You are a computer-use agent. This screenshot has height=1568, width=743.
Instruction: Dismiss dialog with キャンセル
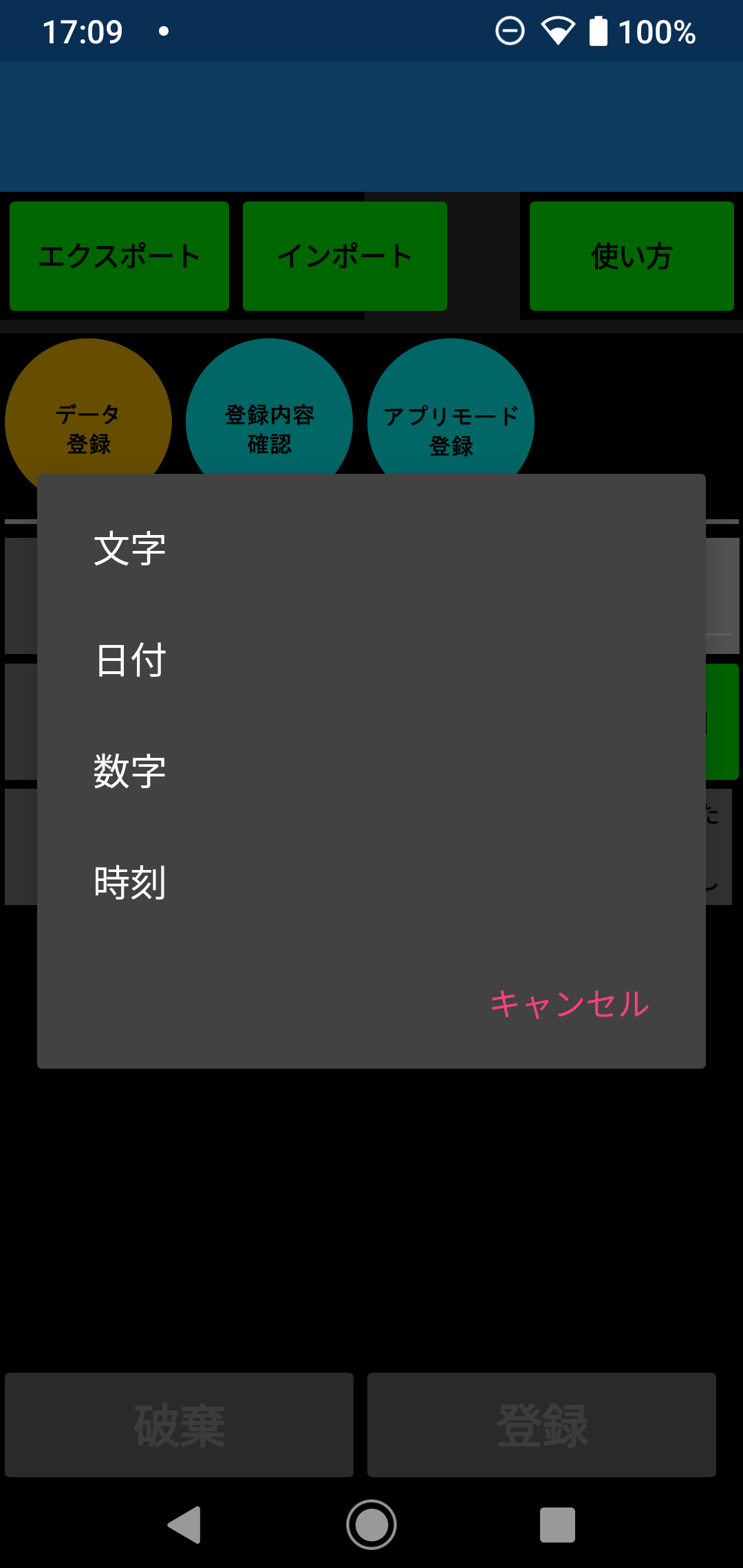tap(570, 1003)
